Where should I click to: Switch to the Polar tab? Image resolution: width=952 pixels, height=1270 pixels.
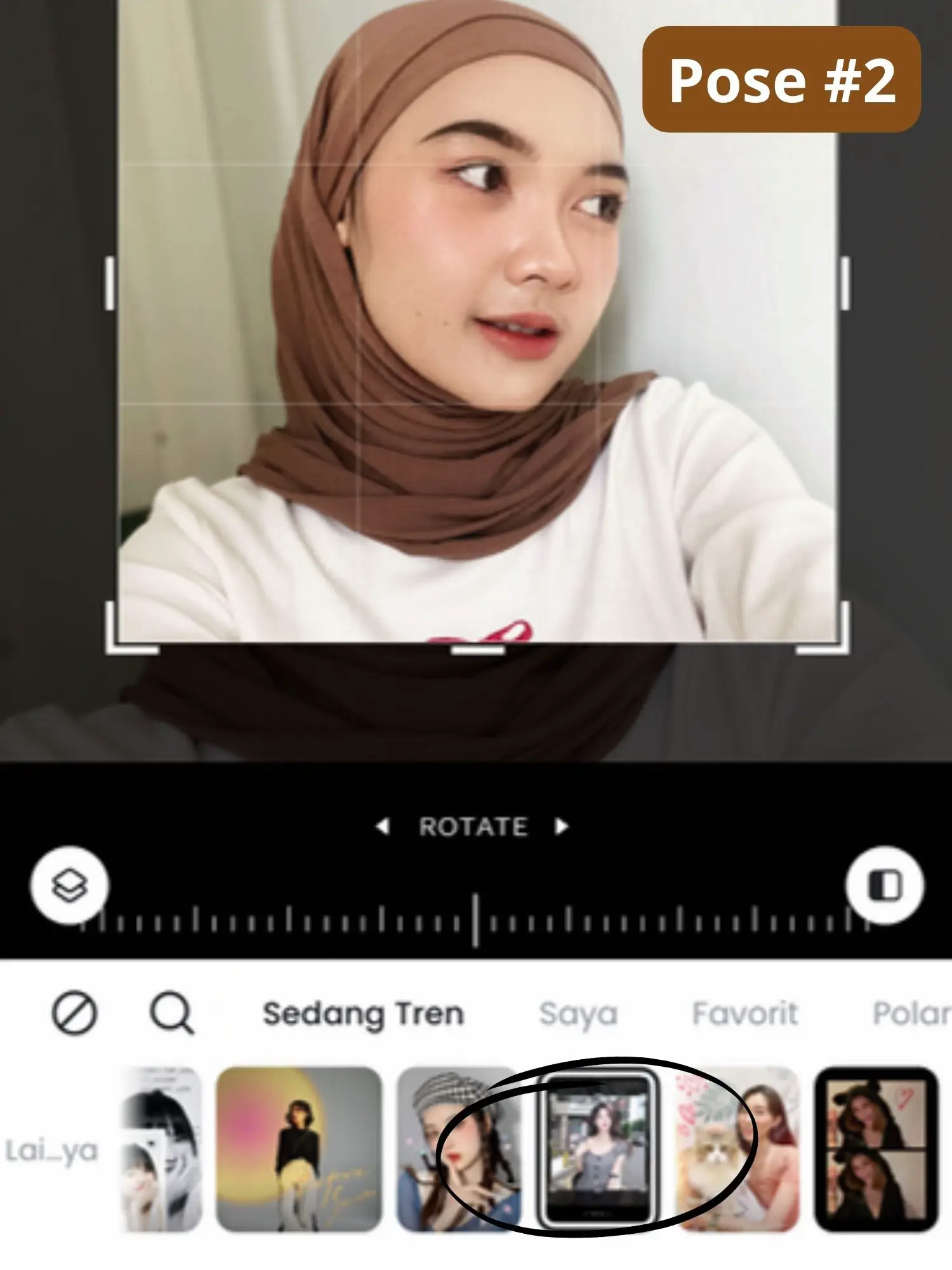pyautogui.click(x=910, y=1013)
